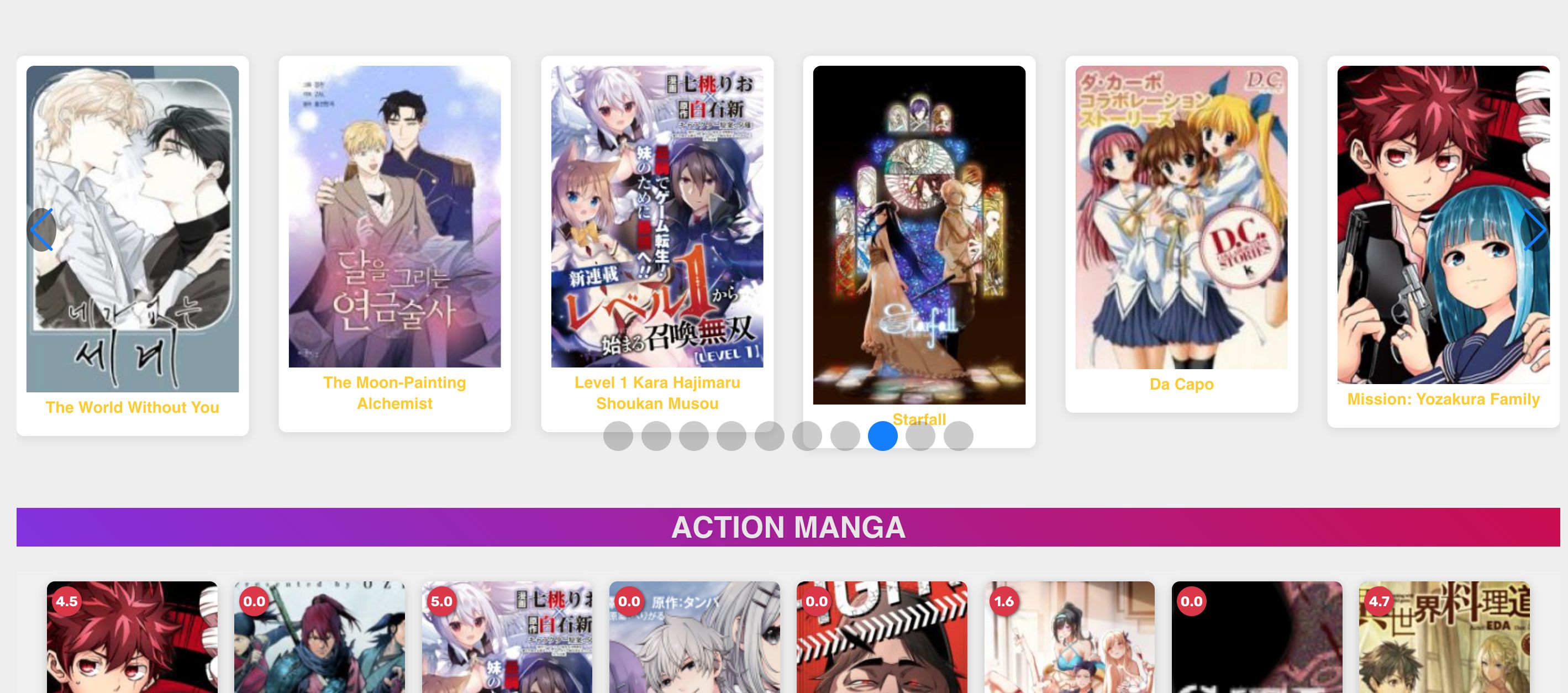The height and width of the screenshot is (693, 1568).
Task: Open The Moon-Painting Alchemist
Action: coord(394,392)
